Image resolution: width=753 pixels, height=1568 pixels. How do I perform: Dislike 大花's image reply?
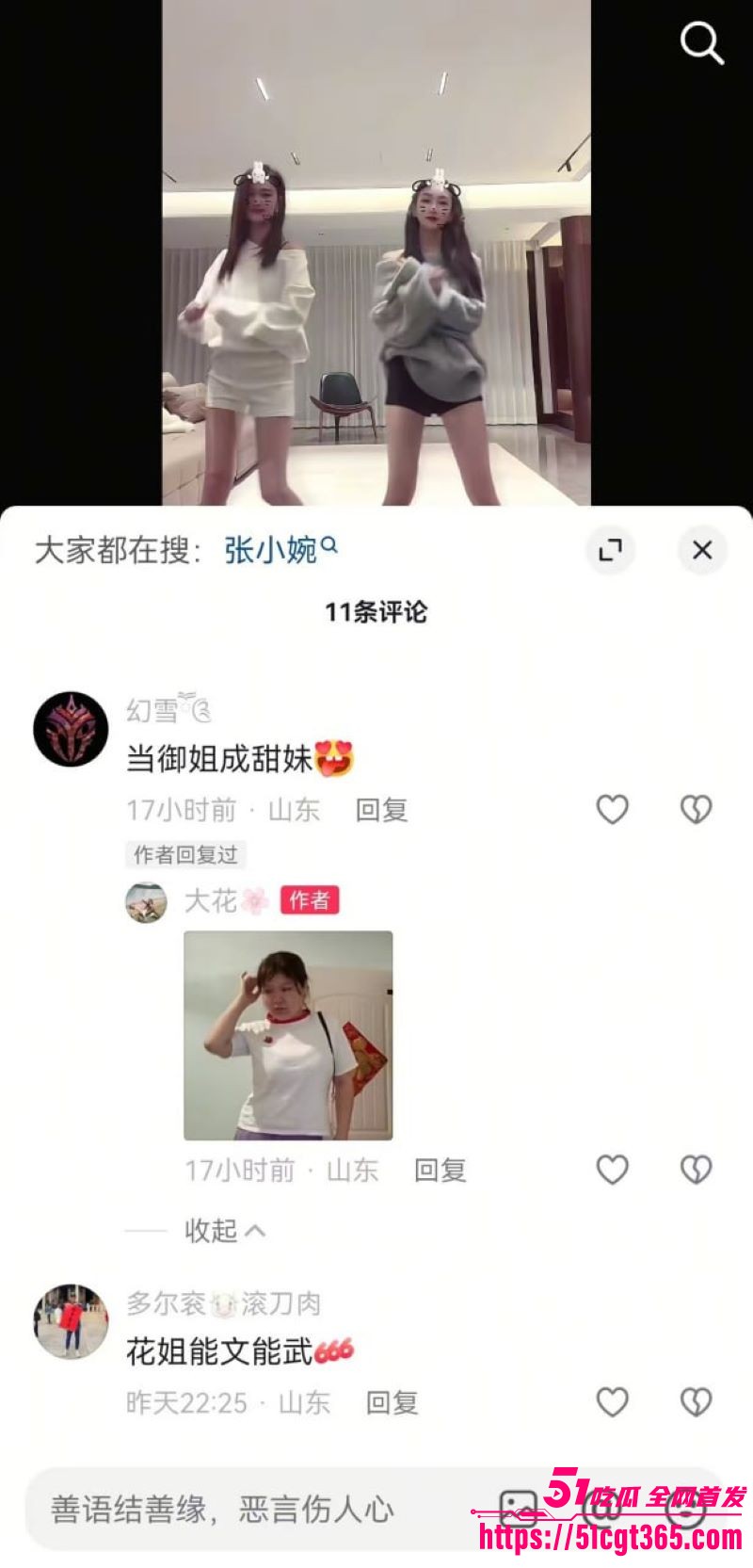tap(696, 1169)
